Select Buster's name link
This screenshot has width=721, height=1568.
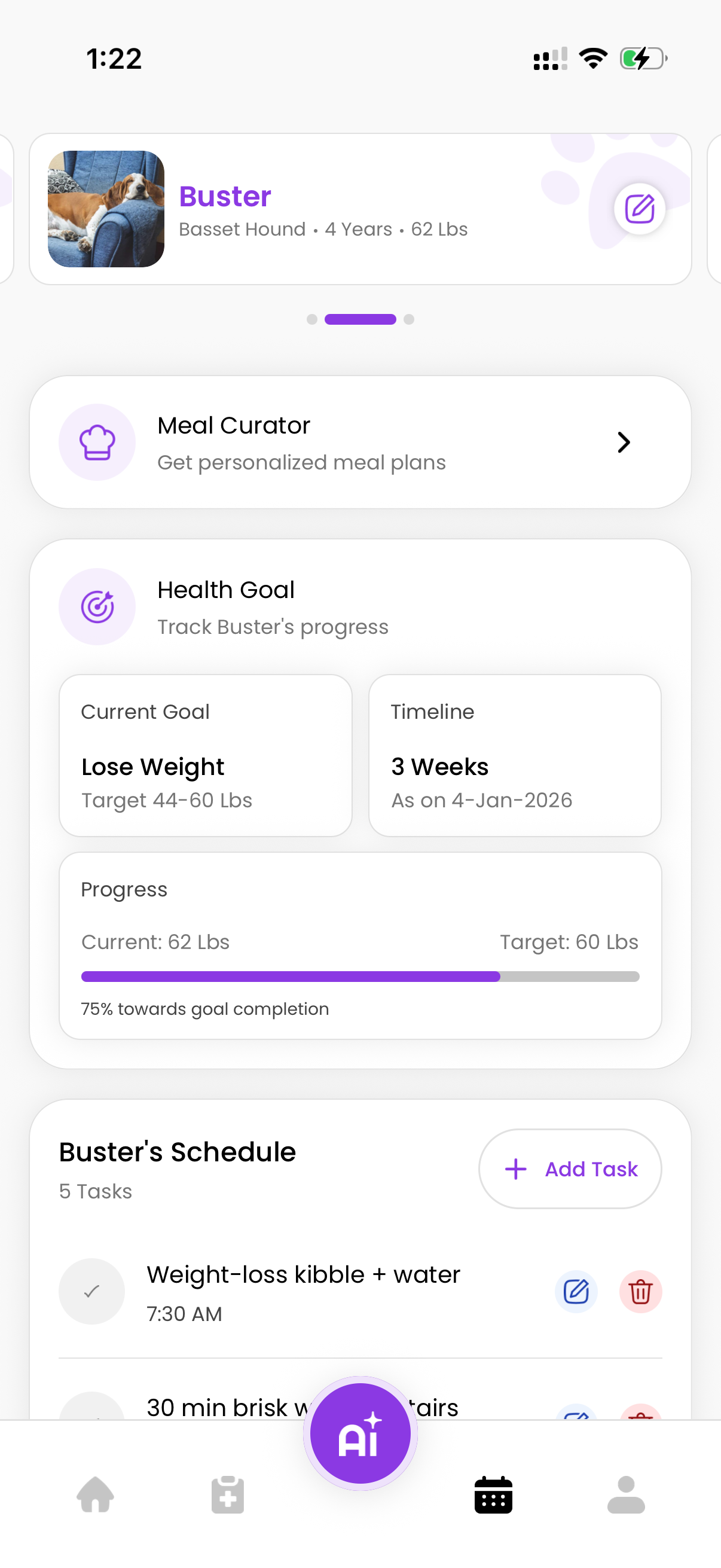(225, 196)
